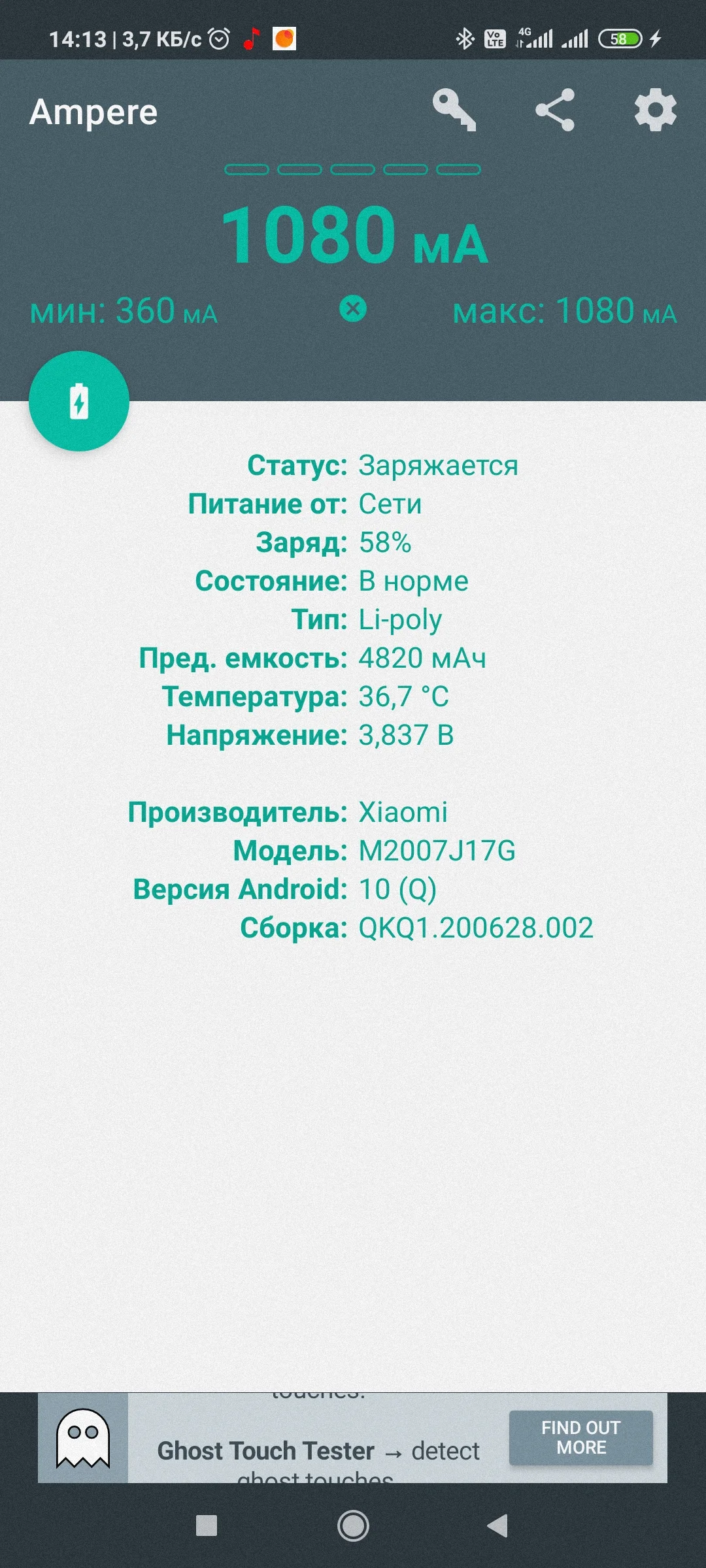The width and height of the screenshot is (706, 1568).
Task: Share the Ampere readings
Action: pos(555,110)
